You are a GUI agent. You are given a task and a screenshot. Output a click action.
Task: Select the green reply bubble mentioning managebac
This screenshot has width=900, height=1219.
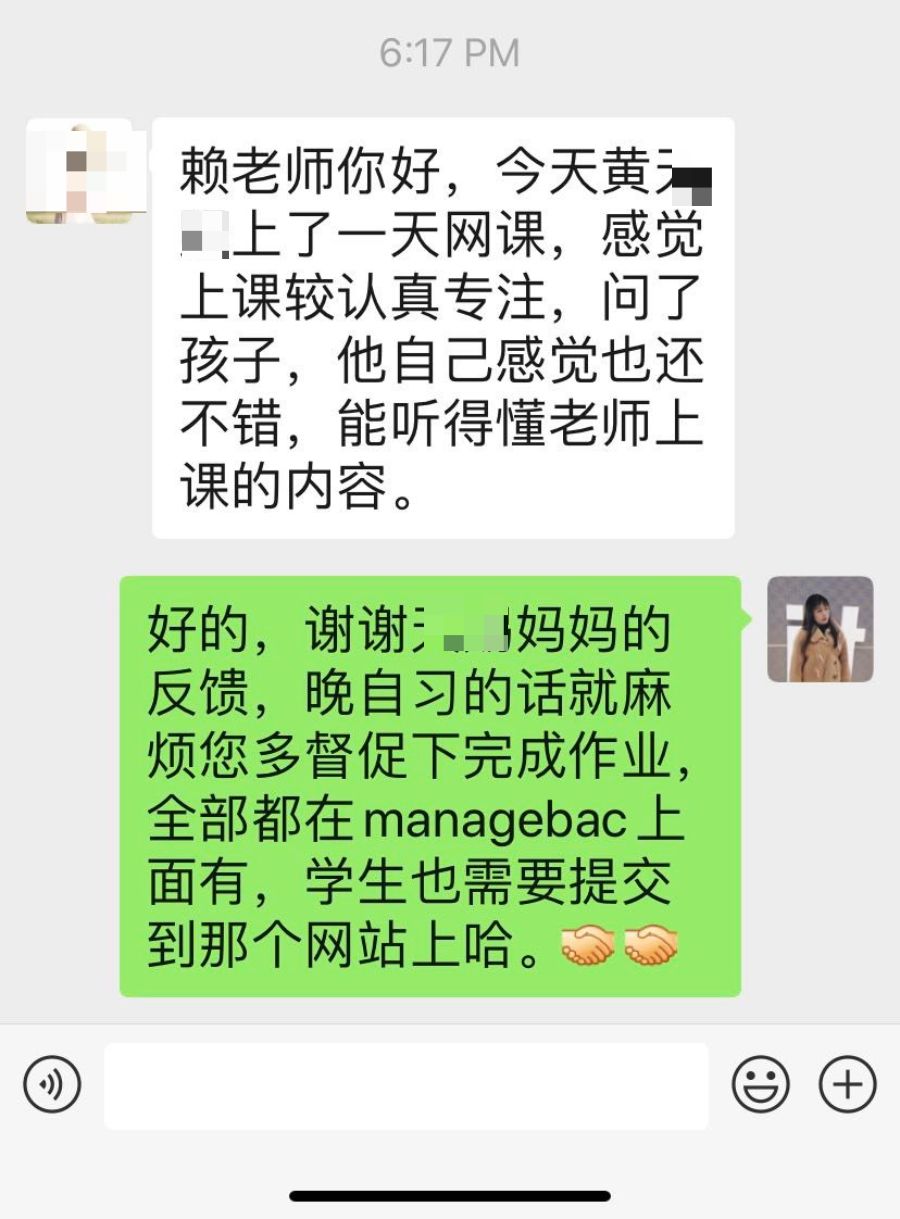pyautogui.click(x=430, y=780)
